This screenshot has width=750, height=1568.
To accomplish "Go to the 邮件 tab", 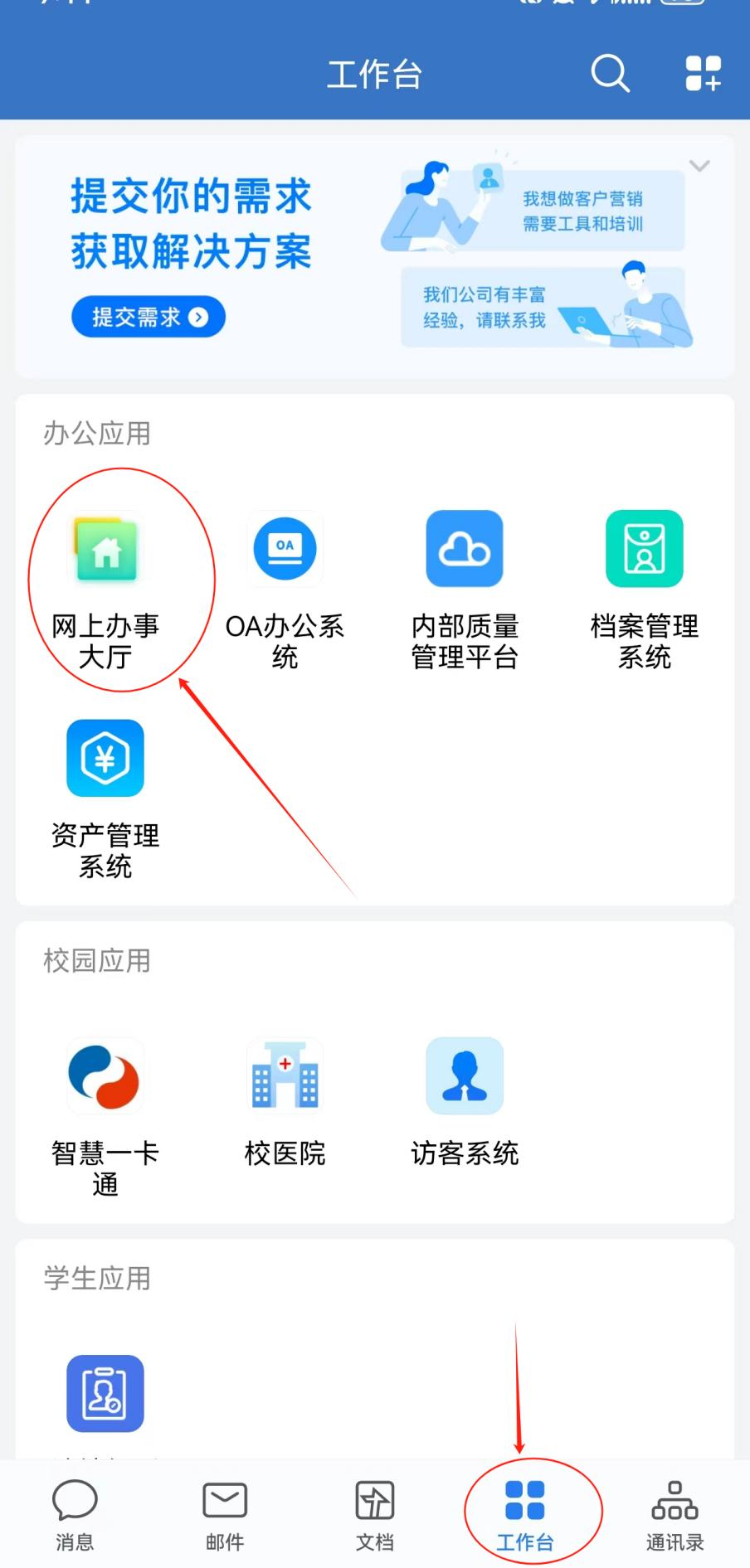I will [225, 1514].
